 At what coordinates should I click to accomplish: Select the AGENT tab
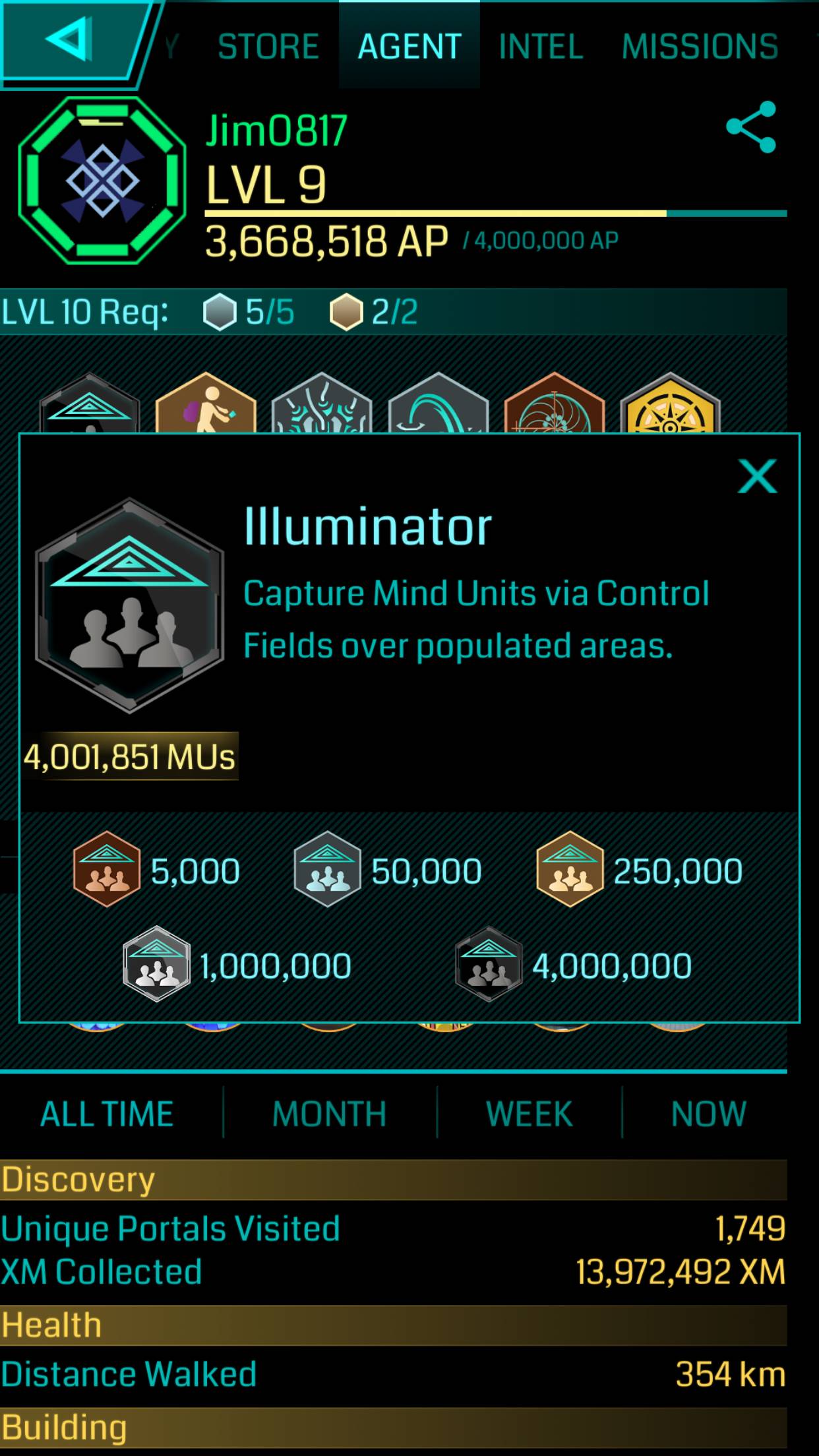click(x=409, y=47)
